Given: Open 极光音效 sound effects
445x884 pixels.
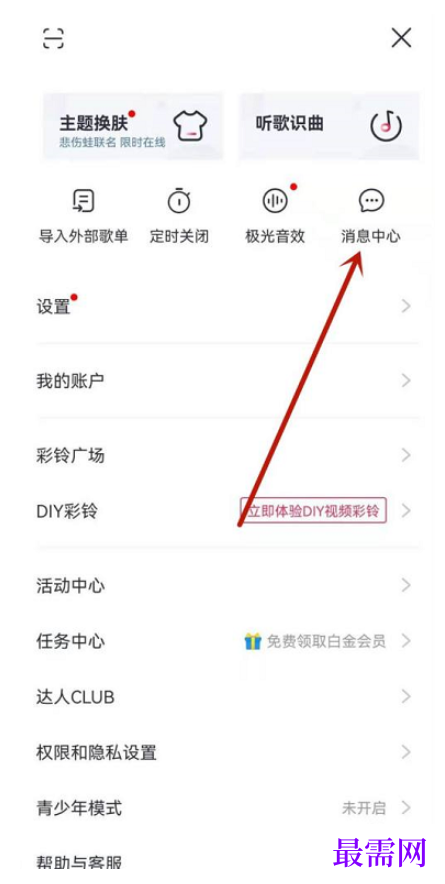Looking at the screenshot, I should tap(275, 216).
